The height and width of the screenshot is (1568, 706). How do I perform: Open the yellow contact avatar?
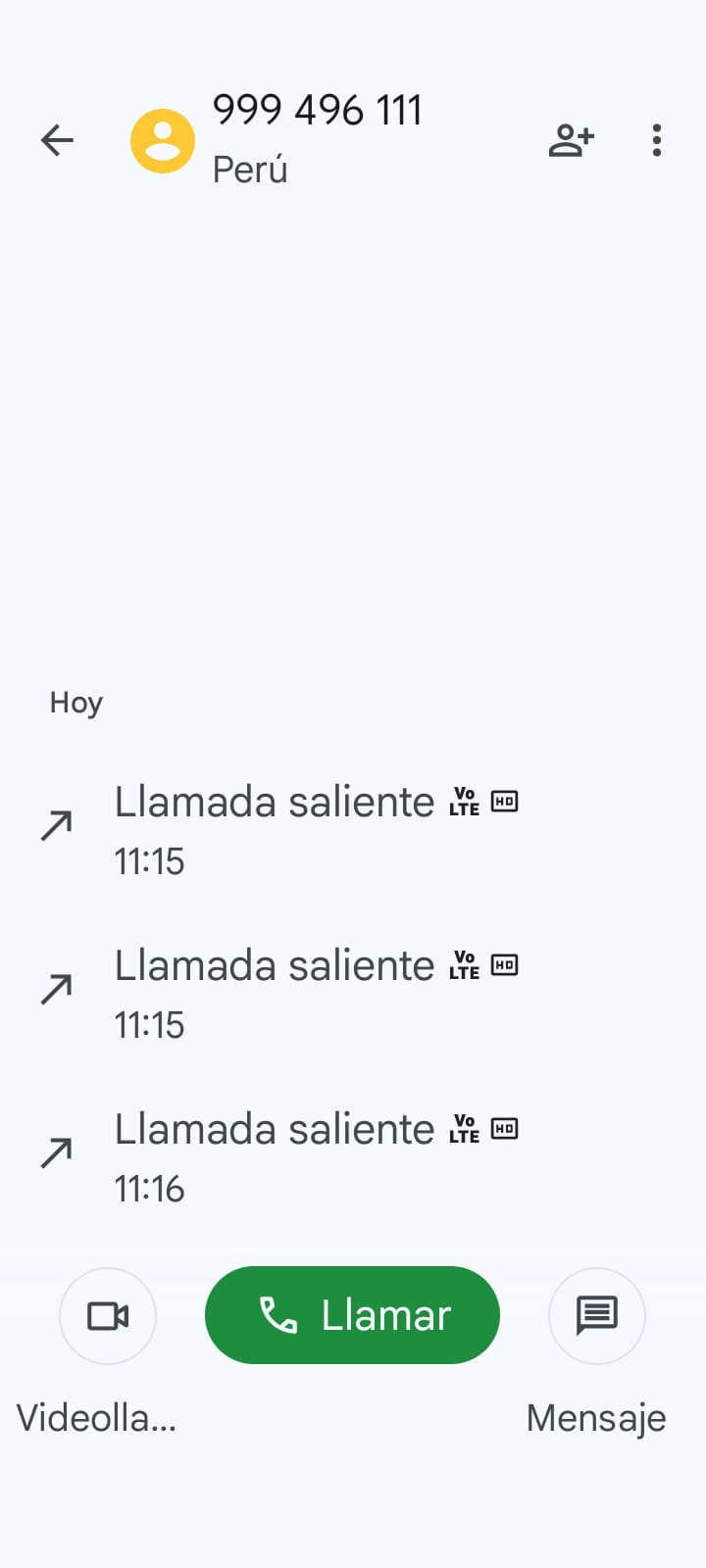[163, 141]
